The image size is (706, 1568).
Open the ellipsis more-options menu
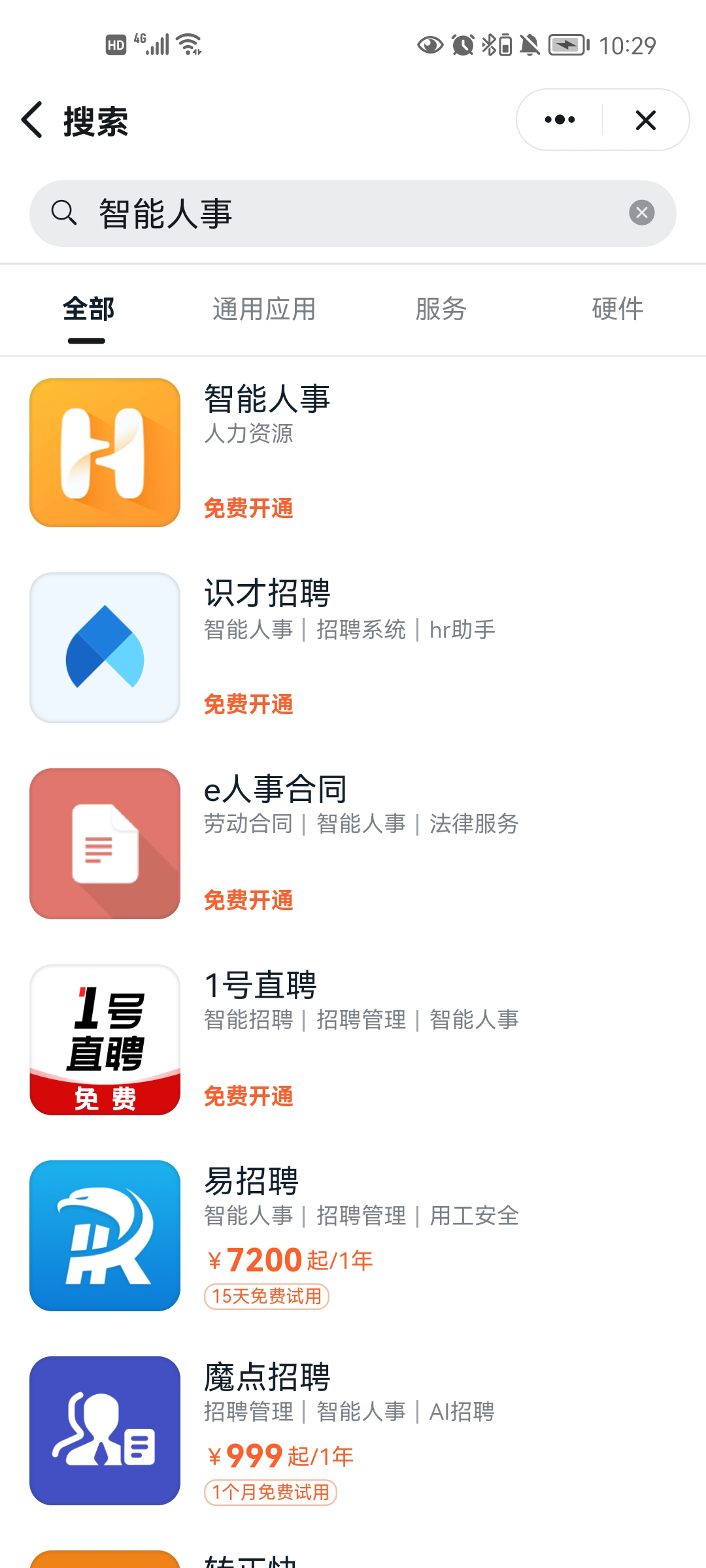tap(559, 120)
